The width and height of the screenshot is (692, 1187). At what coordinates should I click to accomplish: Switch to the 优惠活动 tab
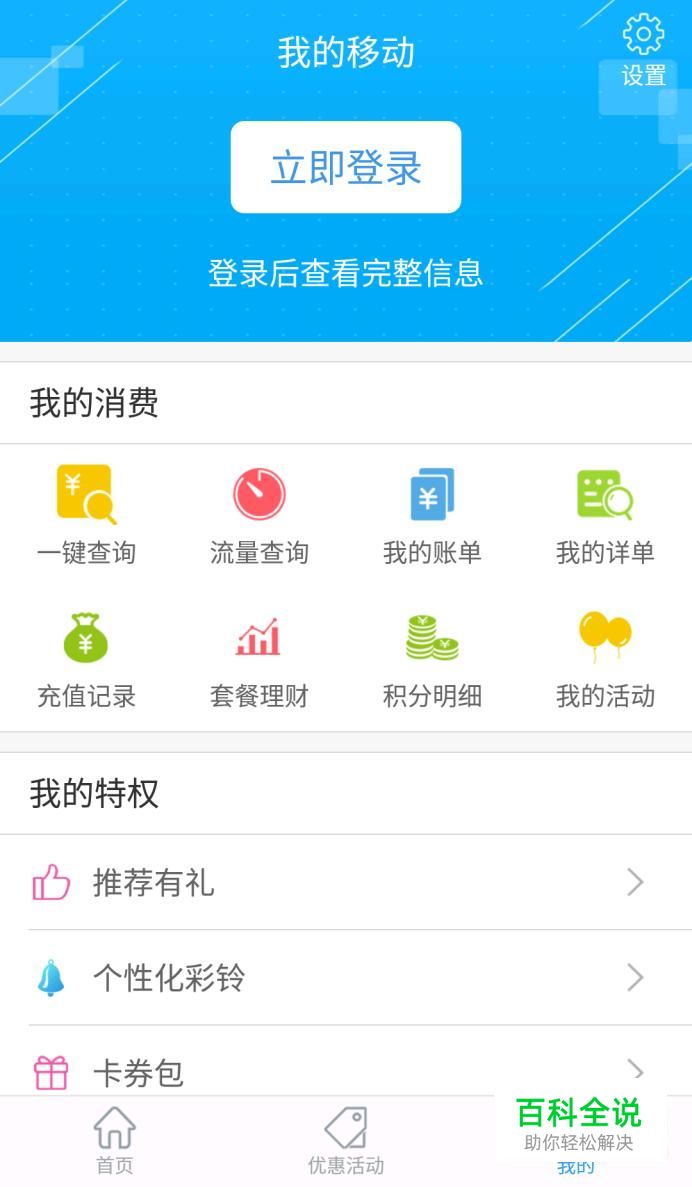(x=346, y=1141)
